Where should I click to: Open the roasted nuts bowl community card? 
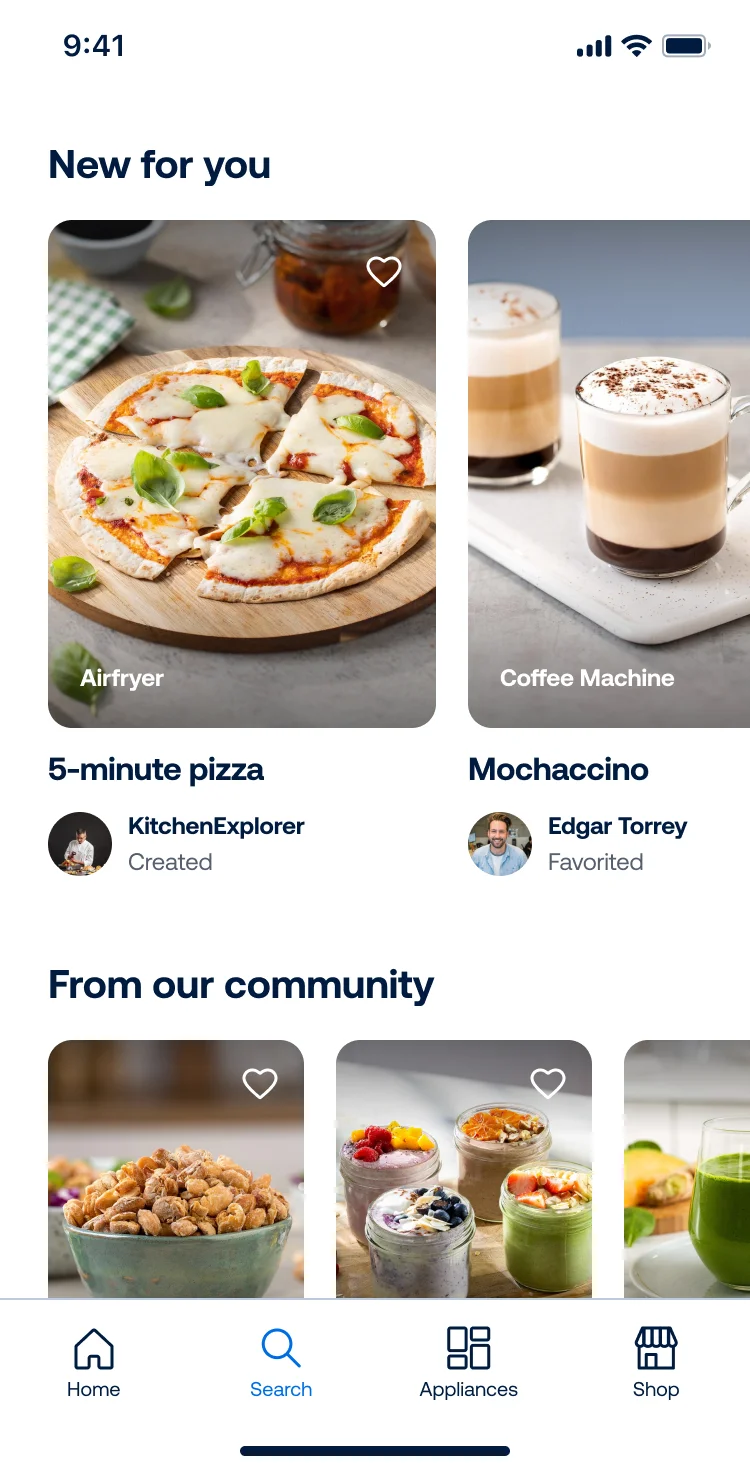175,1190
